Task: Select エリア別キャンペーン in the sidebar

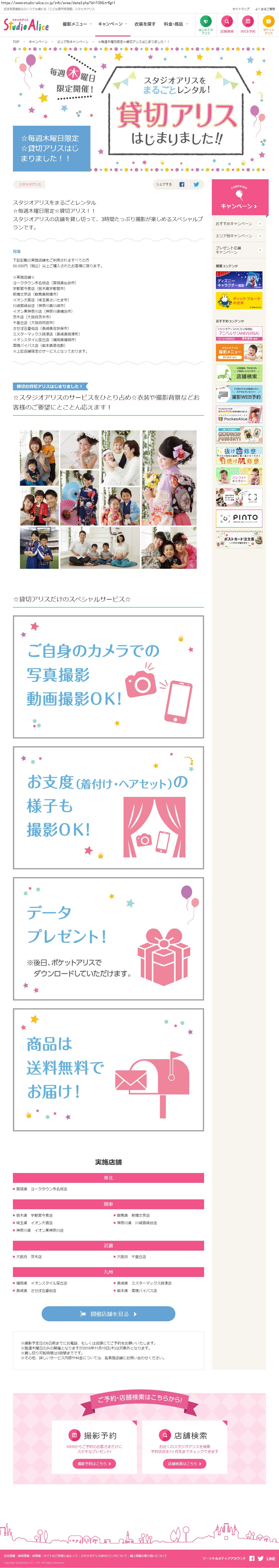Action: 238,236
